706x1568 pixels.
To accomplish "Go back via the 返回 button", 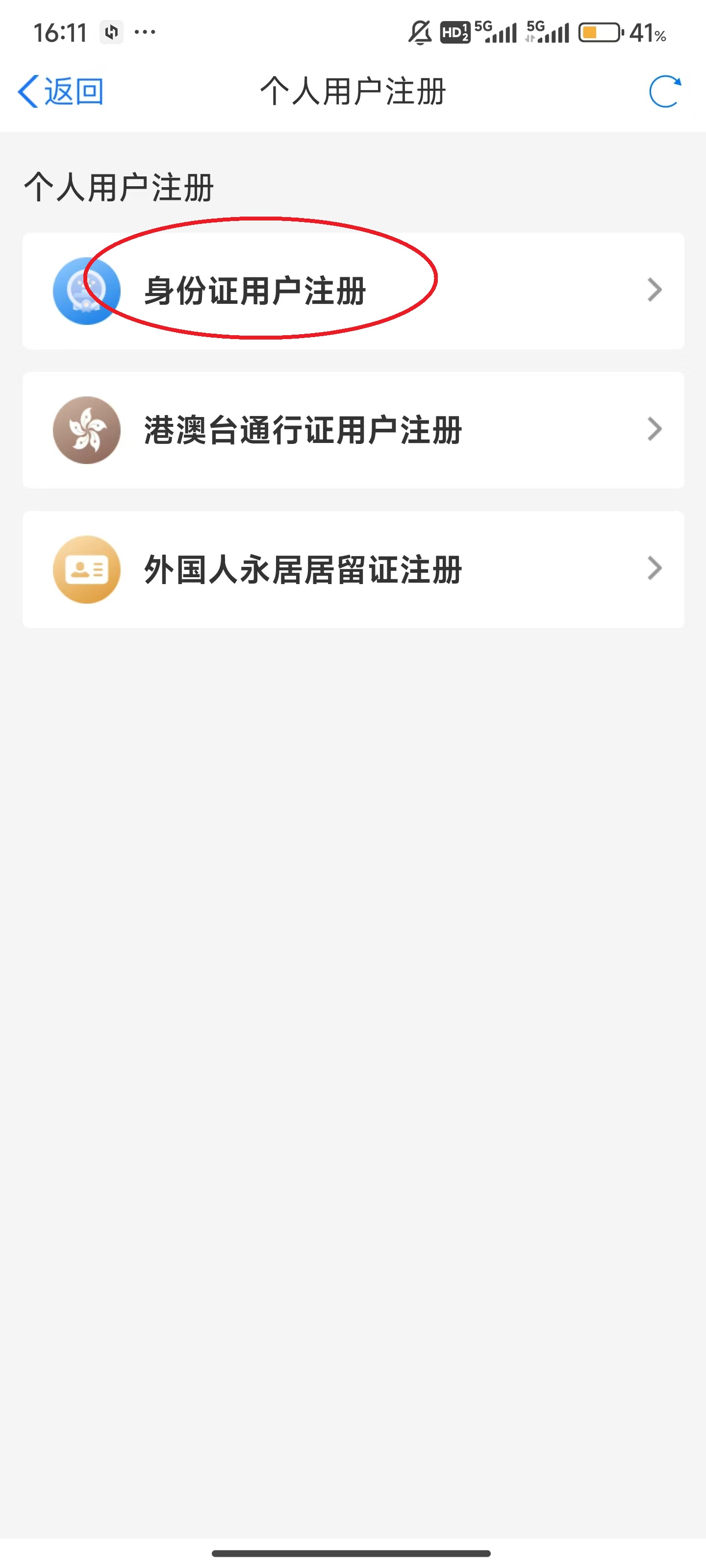I will click(60, 92).
